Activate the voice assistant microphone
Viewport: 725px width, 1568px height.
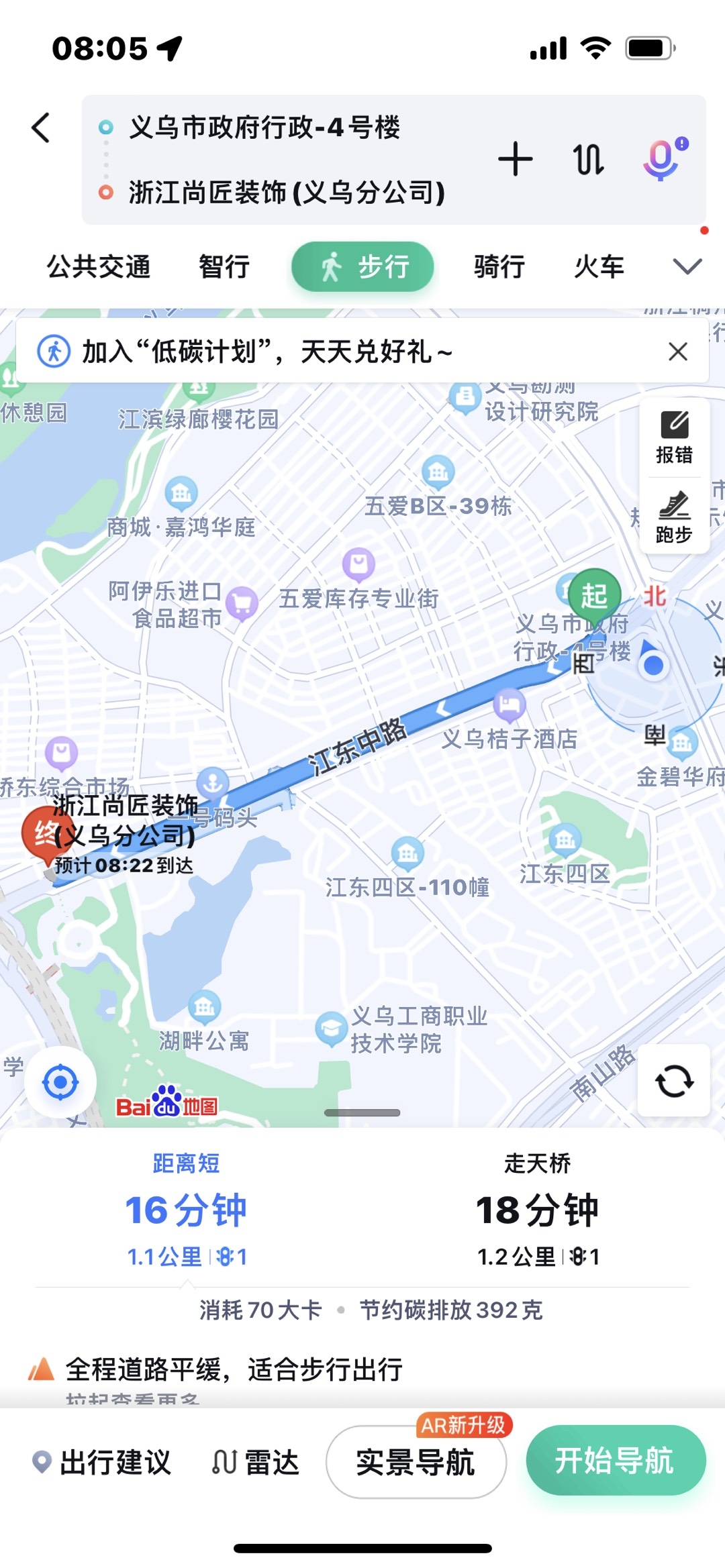coord(663,159)
